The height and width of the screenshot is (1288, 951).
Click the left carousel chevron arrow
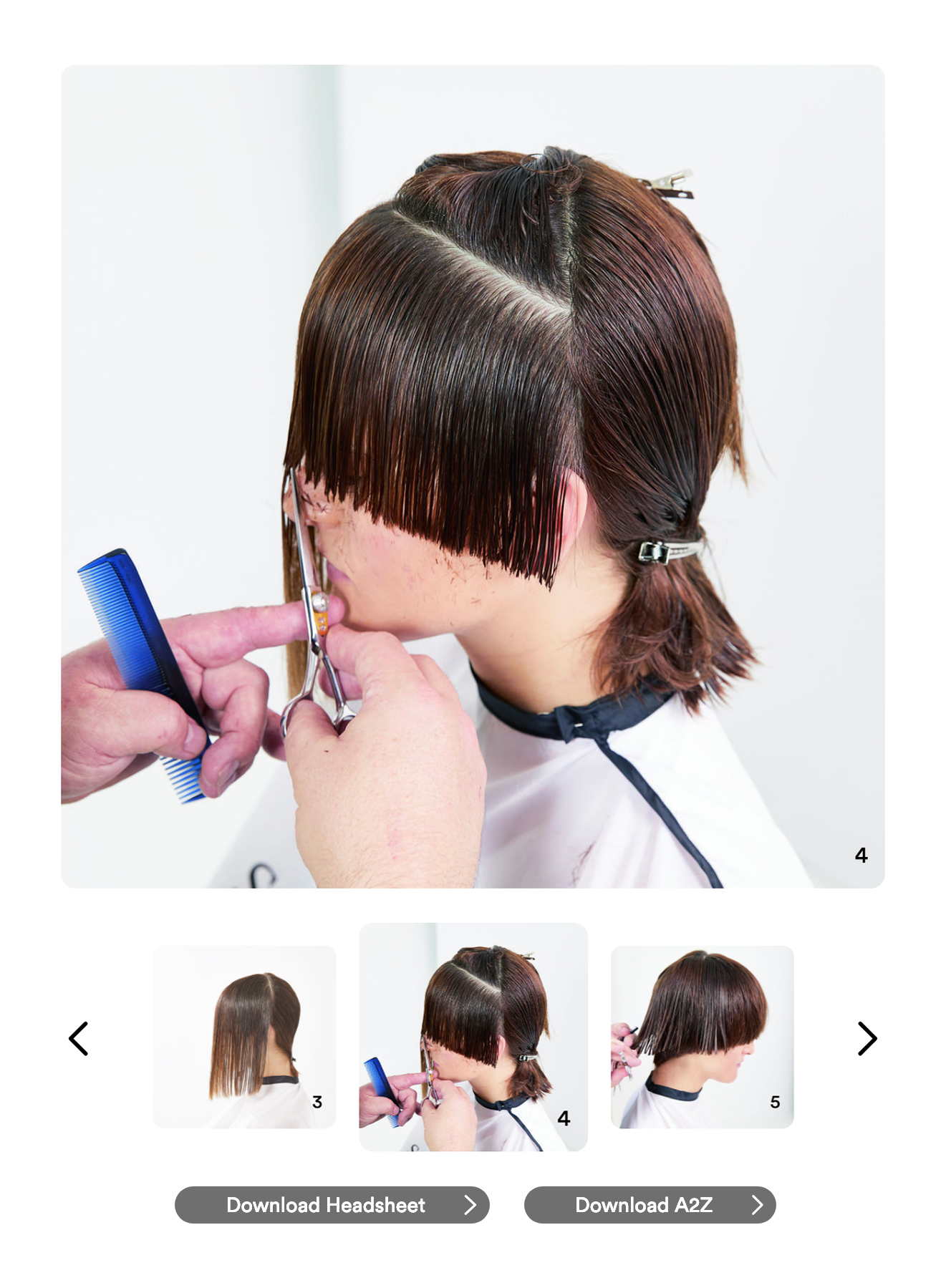click(80, 1037)
